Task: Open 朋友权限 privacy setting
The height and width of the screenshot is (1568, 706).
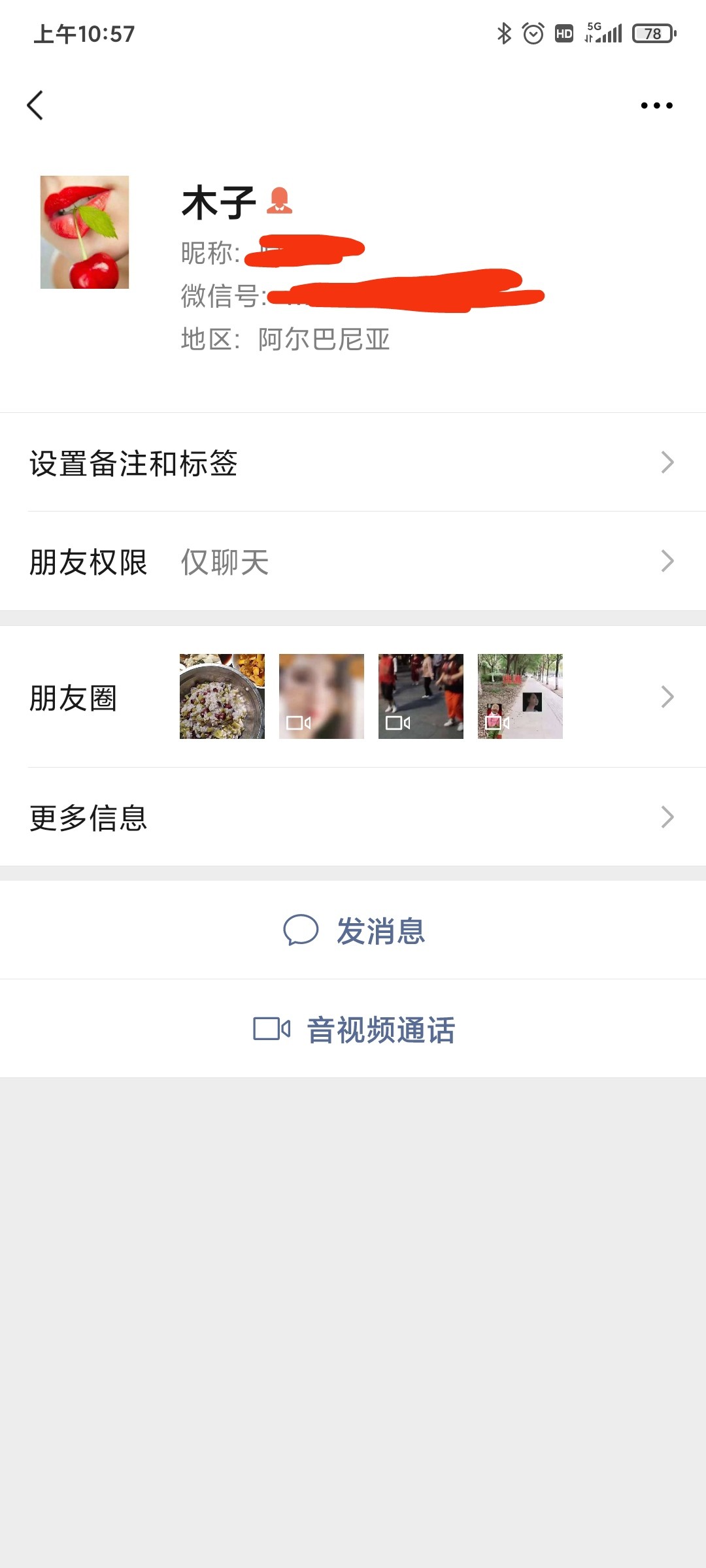Action: point(353,561)
